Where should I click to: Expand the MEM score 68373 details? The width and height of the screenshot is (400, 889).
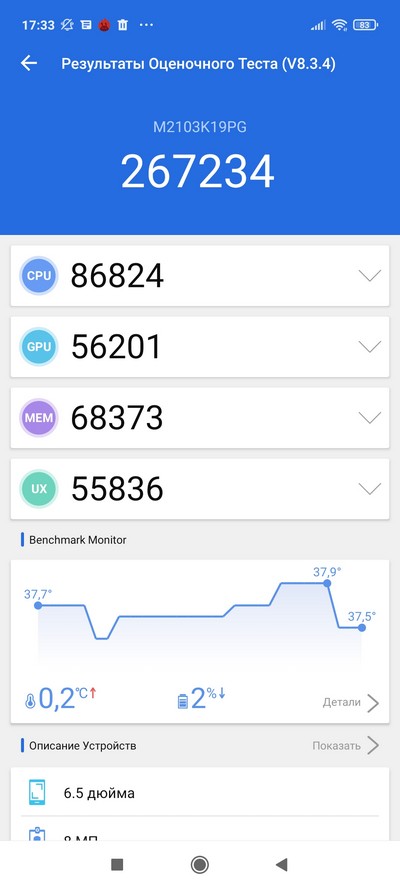199,418
